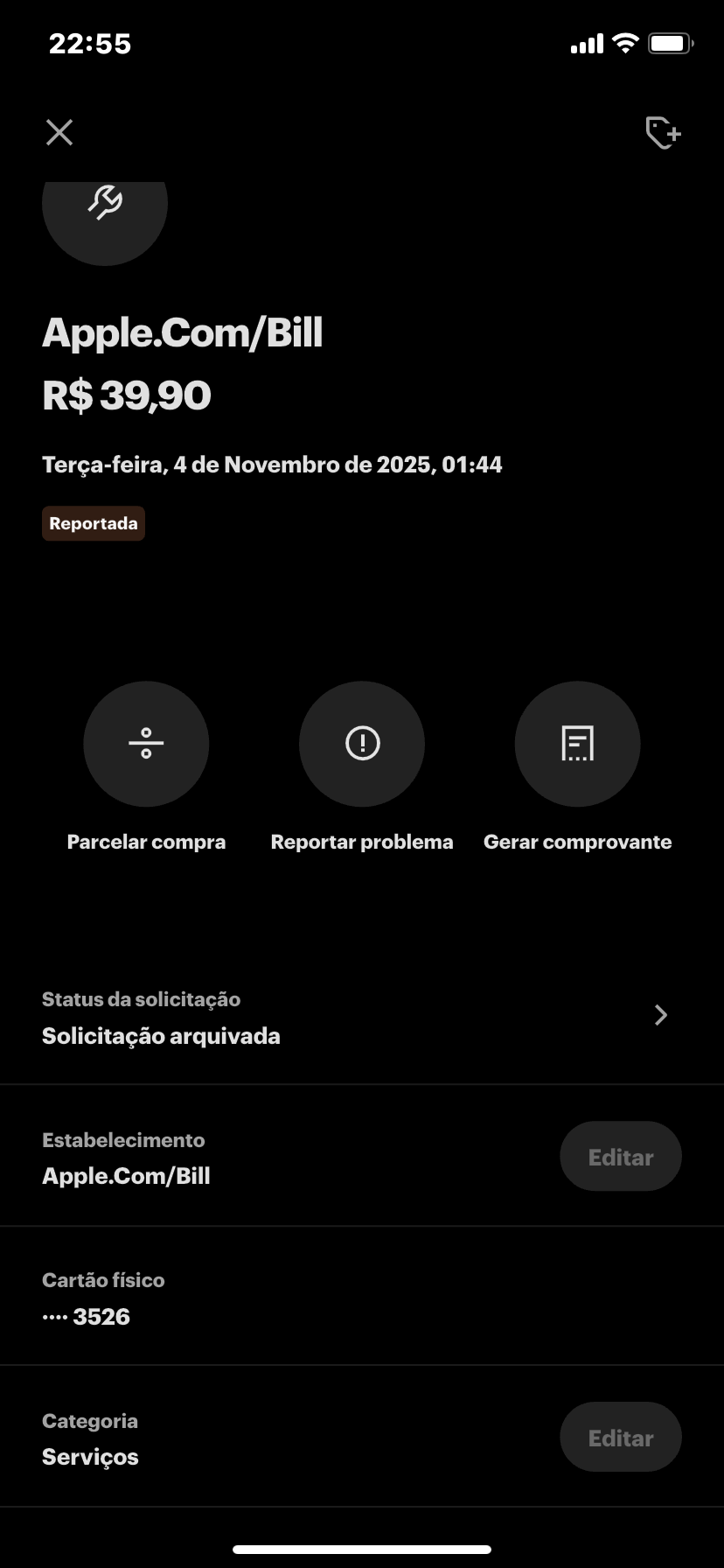
Task: Edit the Estabelecimento name
Action: tap(620, 1157)
